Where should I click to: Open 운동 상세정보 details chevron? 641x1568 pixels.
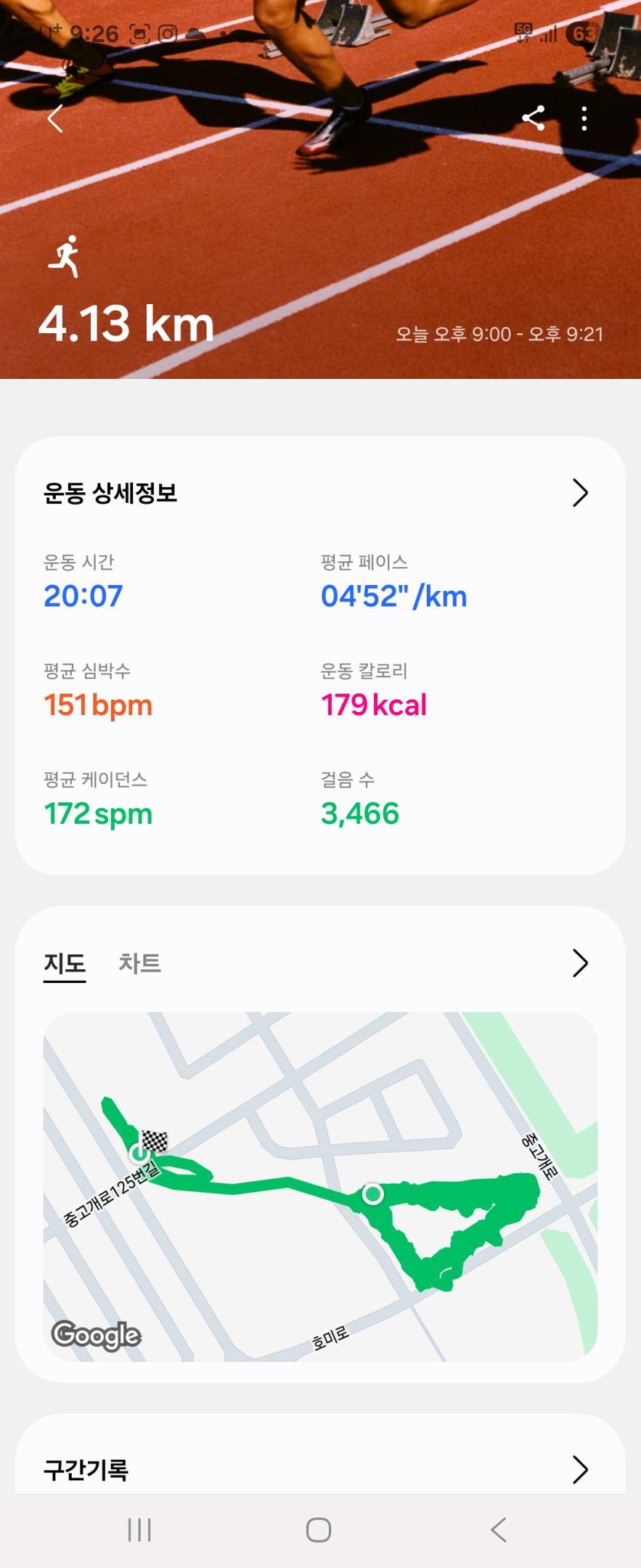(x=579, y=493)
